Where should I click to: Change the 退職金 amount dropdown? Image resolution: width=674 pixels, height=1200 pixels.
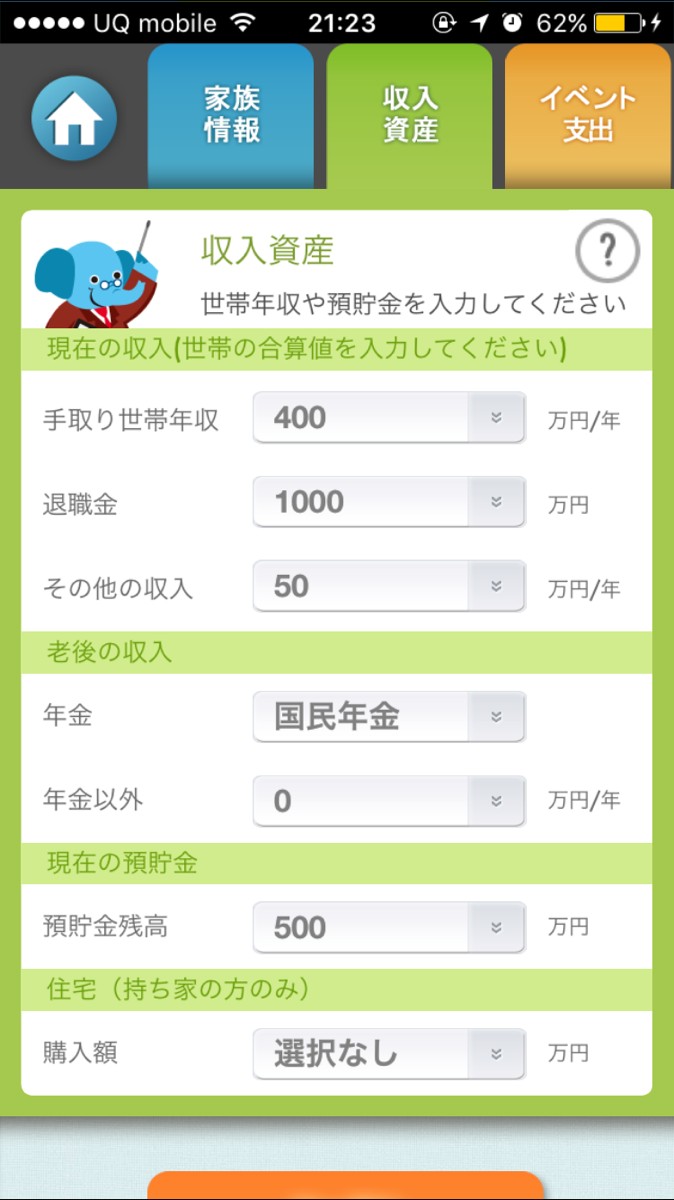click(389, 502)
